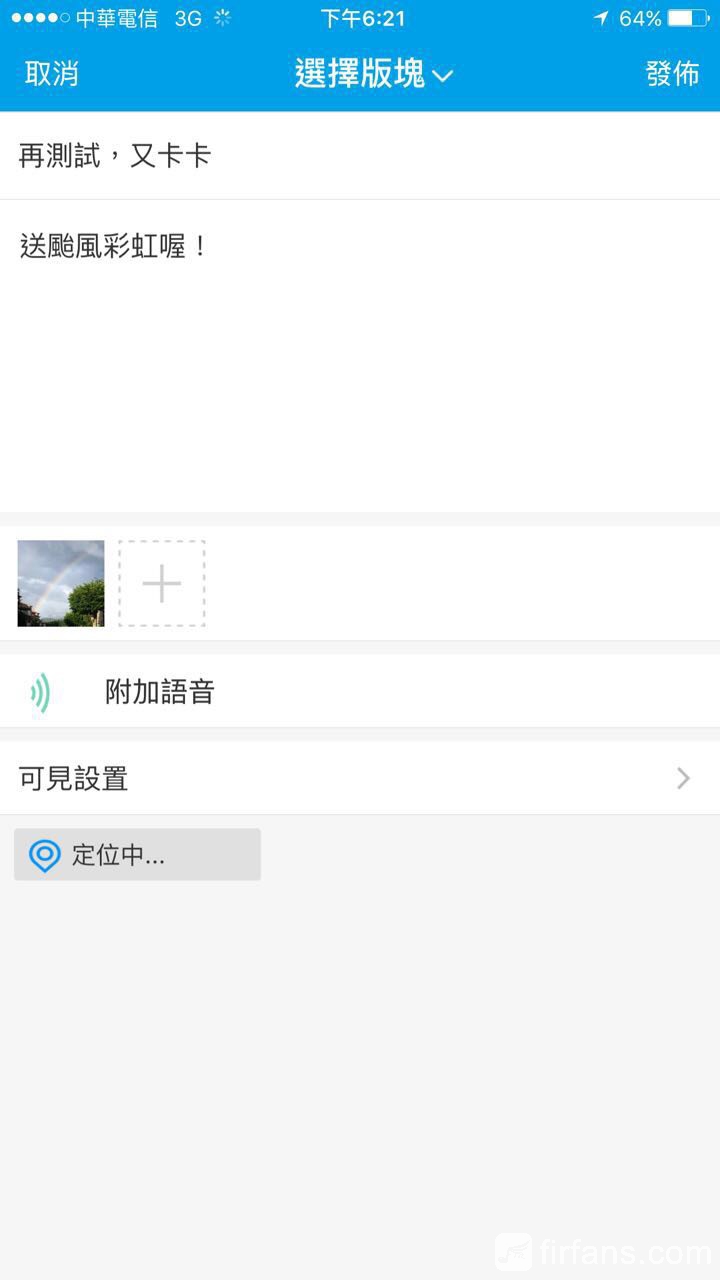Attach a voice recording via 附加語音
This screenshot has width=720, height=1280.
[x=160, y=692]
